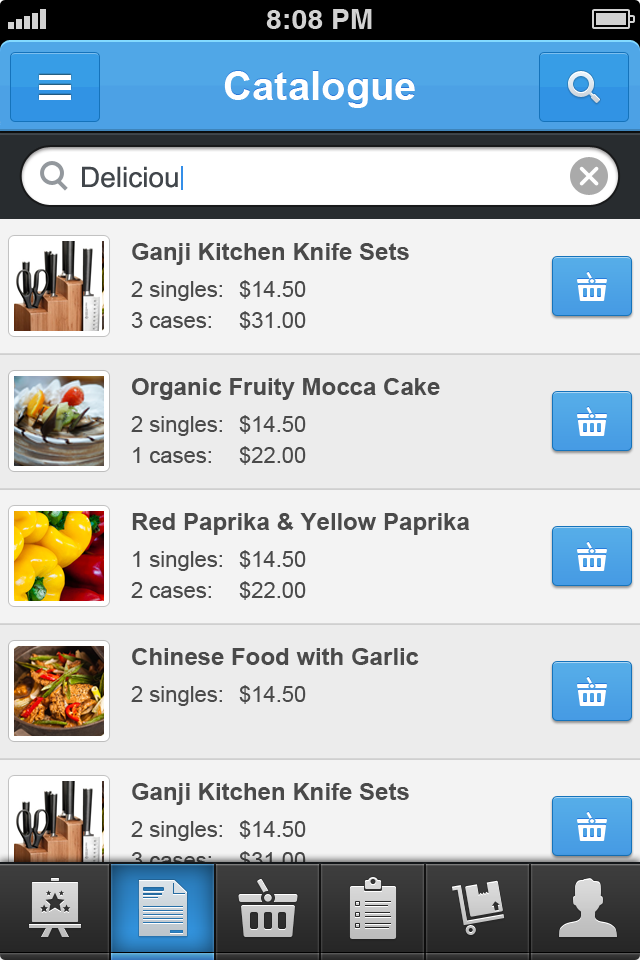This screenshot has width=640, height=960.
Task: Clear the search text field
Action: point(589,177)
